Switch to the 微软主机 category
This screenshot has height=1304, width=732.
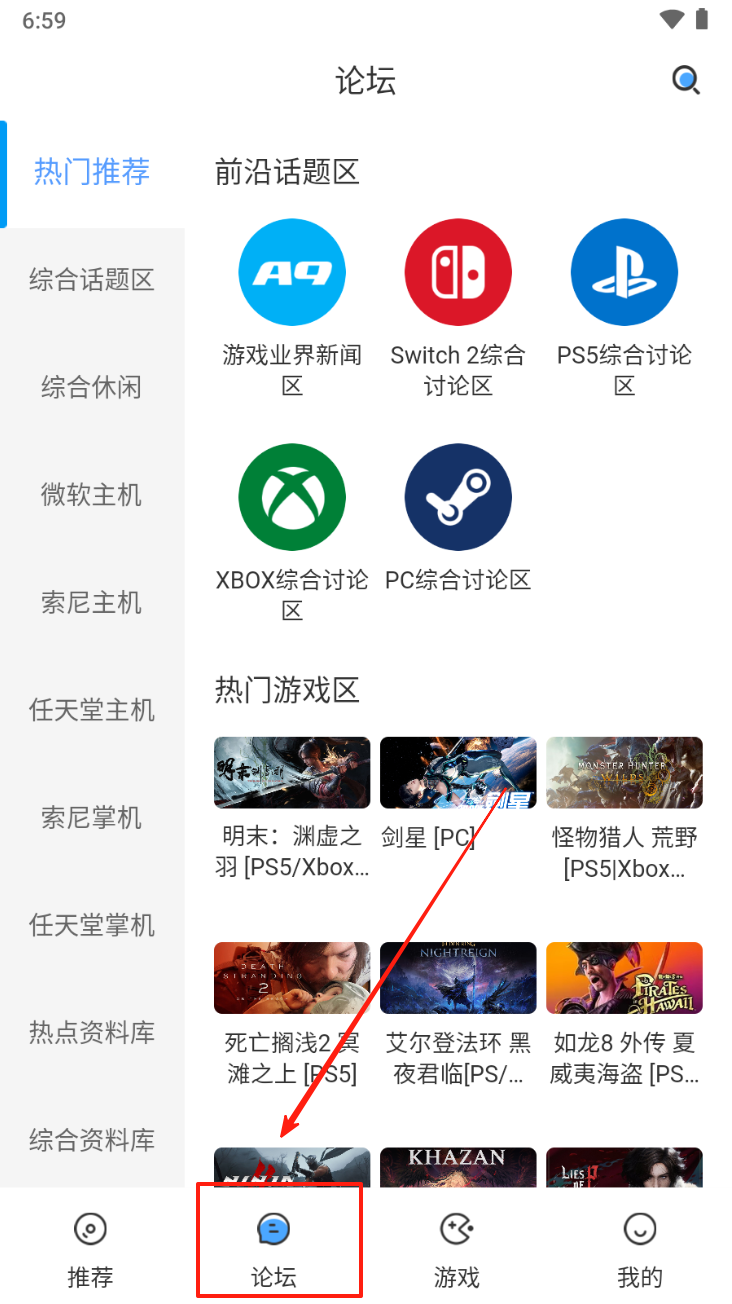(92, 495)
